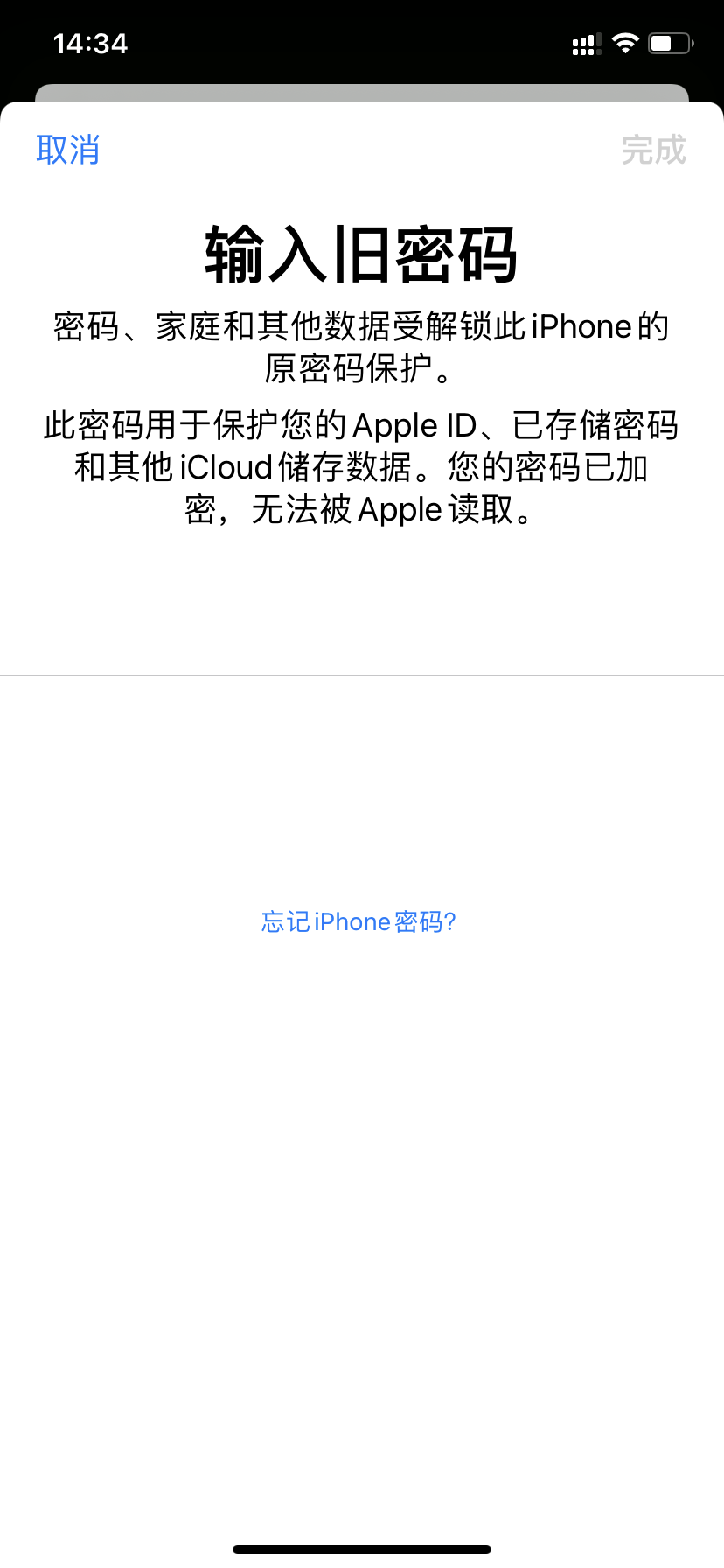This screenshot has width=724, height=1568.
Task: Tap 完成 to finish entering passcode
Action: [x=653, y=150]
